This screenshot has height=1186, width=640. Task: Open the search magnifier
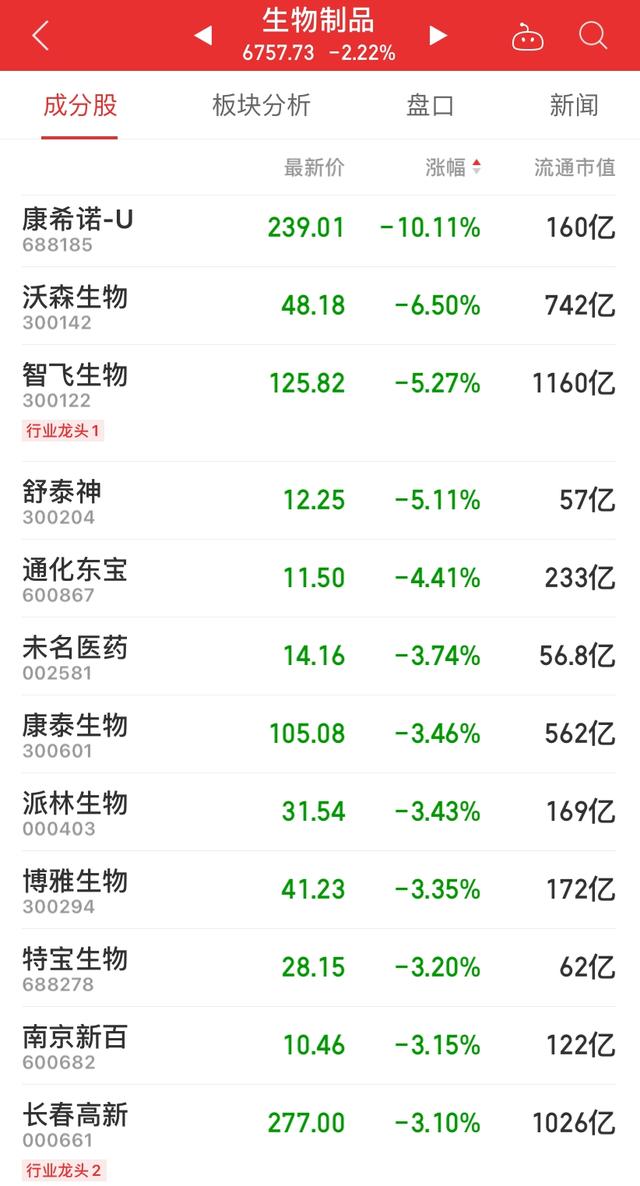point(593,37)
